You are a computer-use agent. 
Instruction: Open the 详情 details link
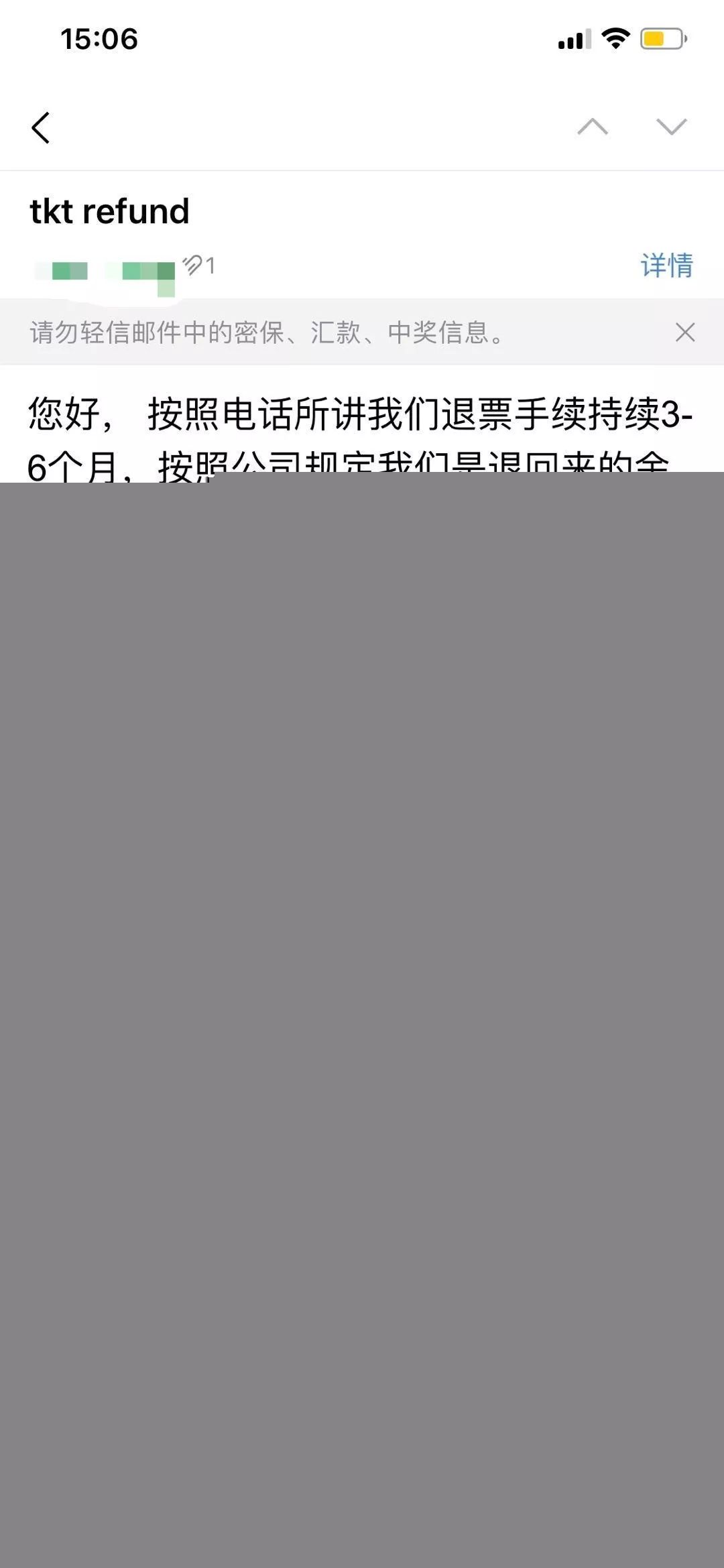(666, 265)
